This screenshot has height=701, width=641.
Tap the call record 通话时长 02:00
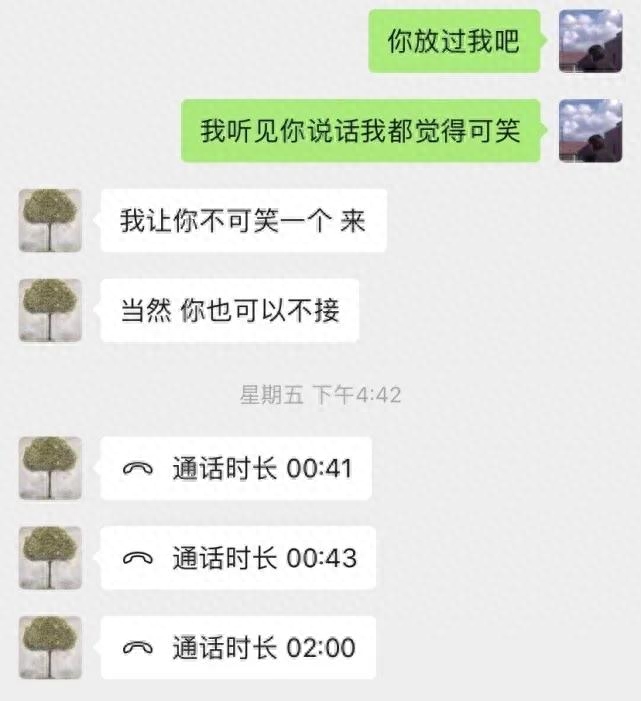238,648
